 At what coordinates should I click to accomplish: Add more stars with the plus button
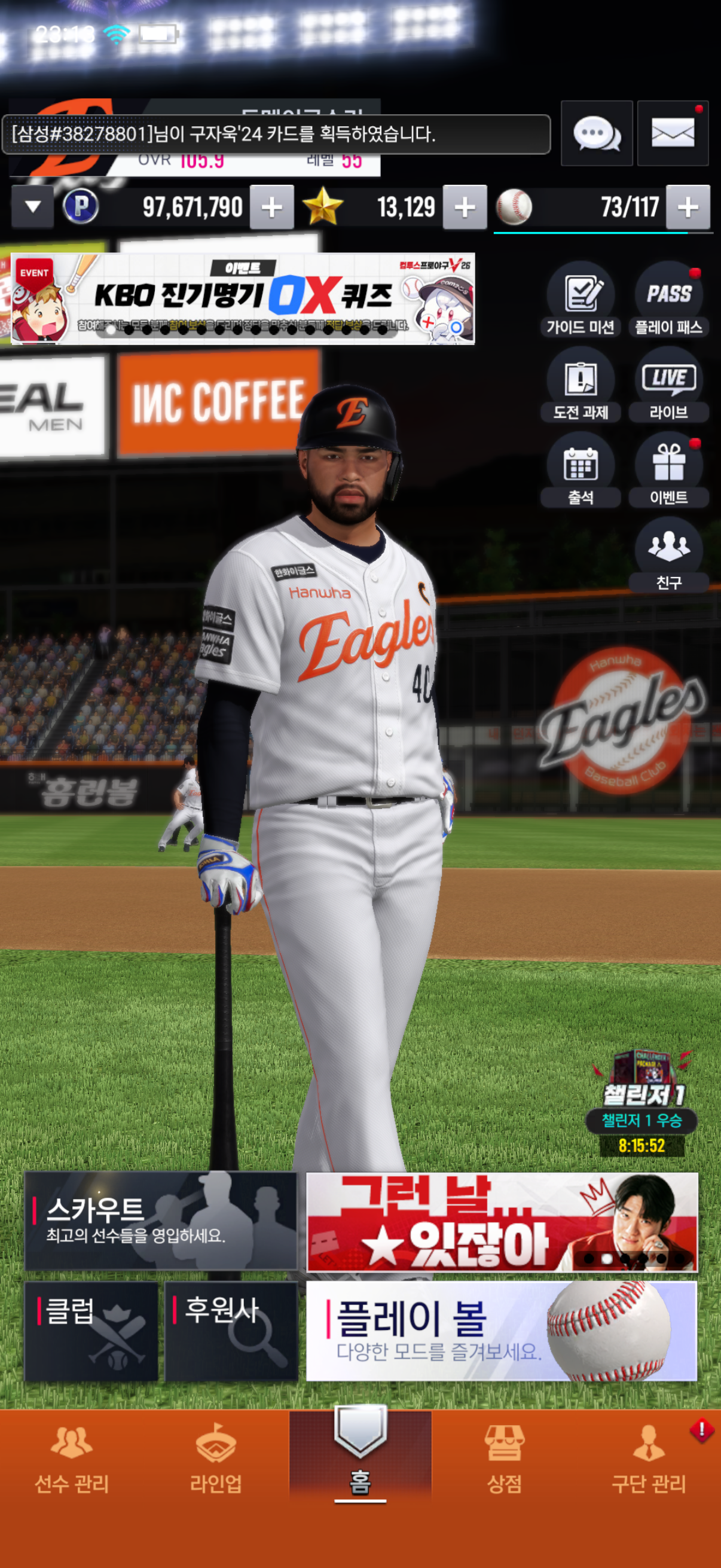point(465,208)
